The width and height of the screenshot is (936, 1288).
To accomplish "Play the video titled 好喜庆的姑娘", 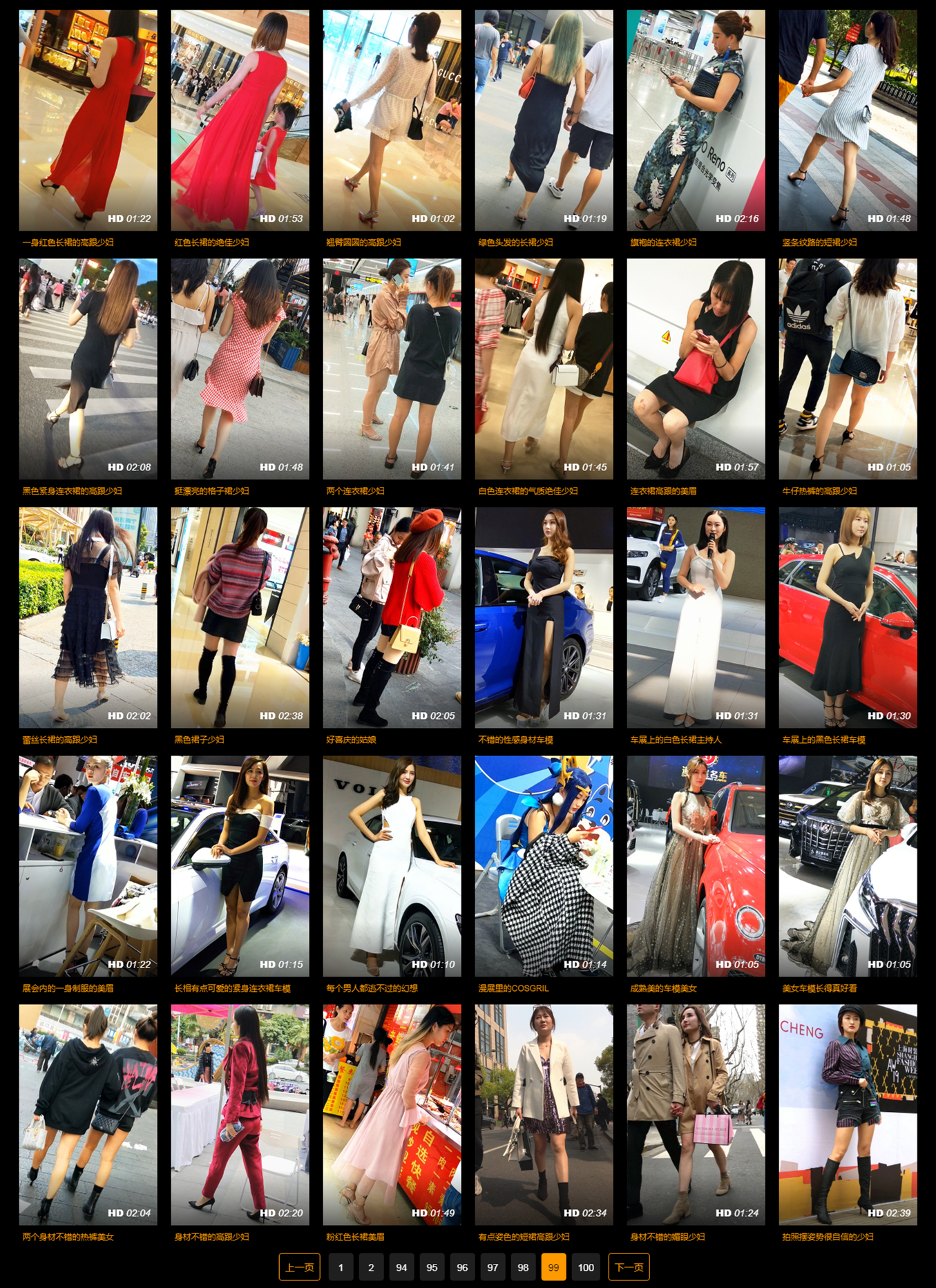I will pyautogui.click(x=392, y=617).
